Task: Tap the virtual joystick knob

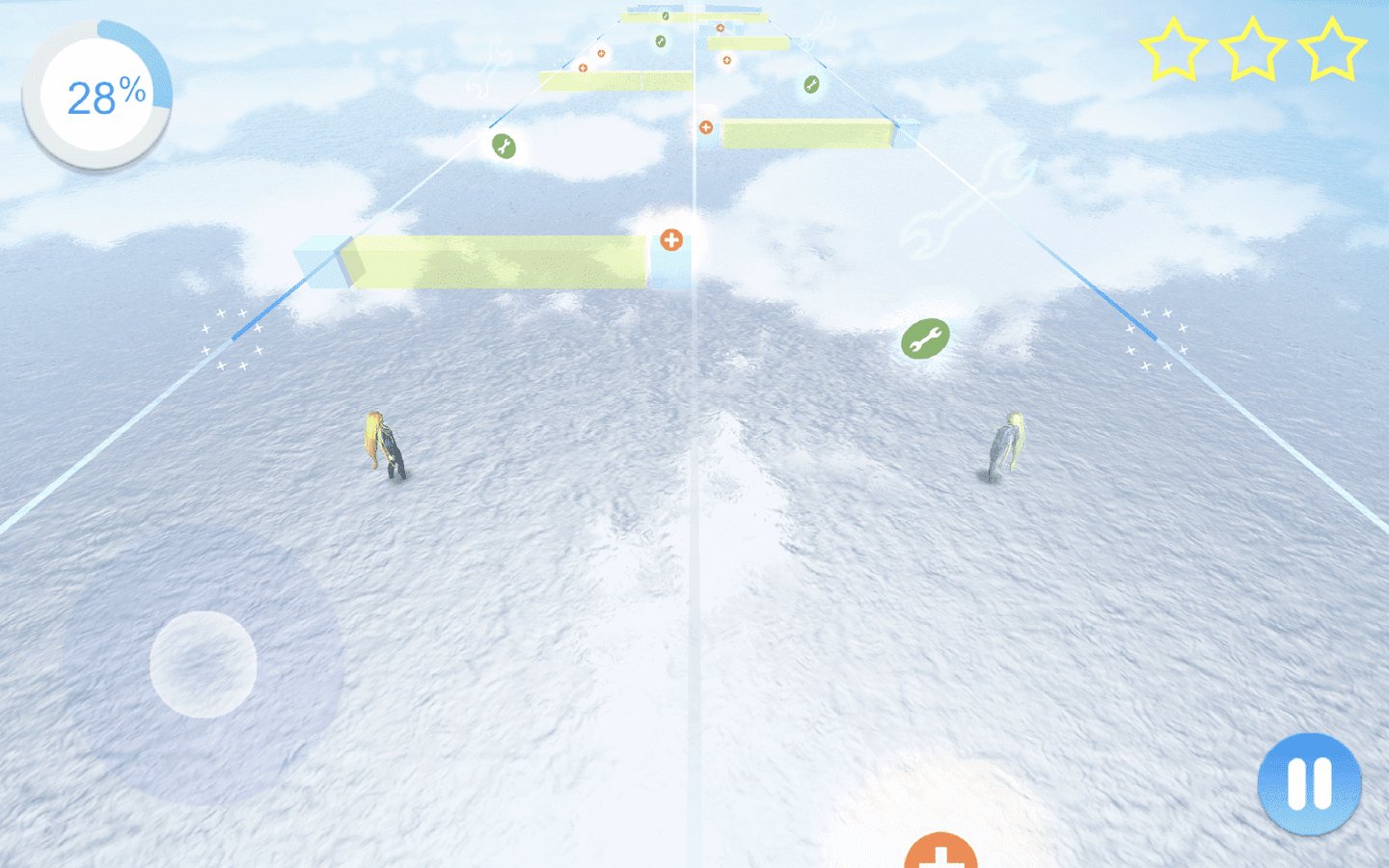Action: pos(204,665)
